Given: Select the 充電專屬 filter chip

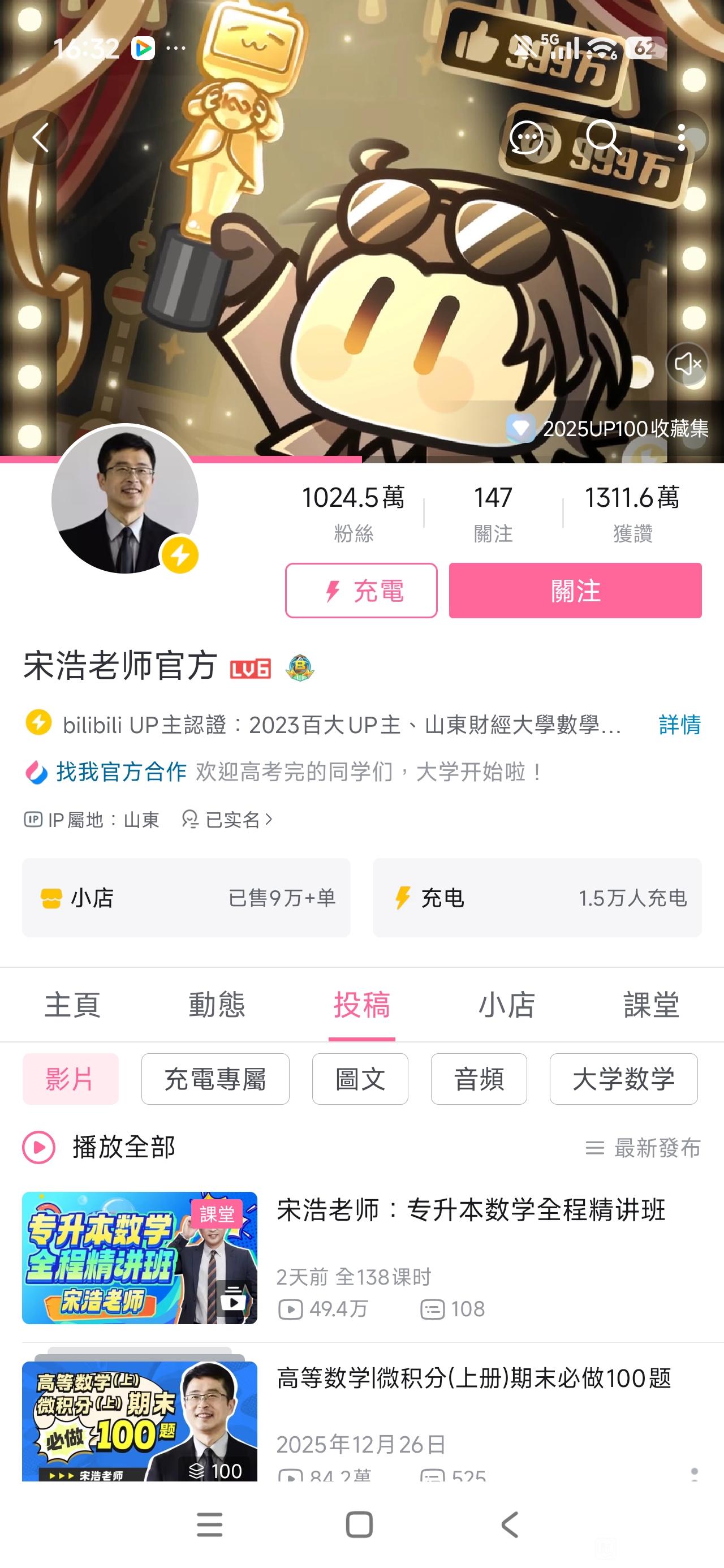Looking at the screenshot, I should click(x=215, y=1079).
